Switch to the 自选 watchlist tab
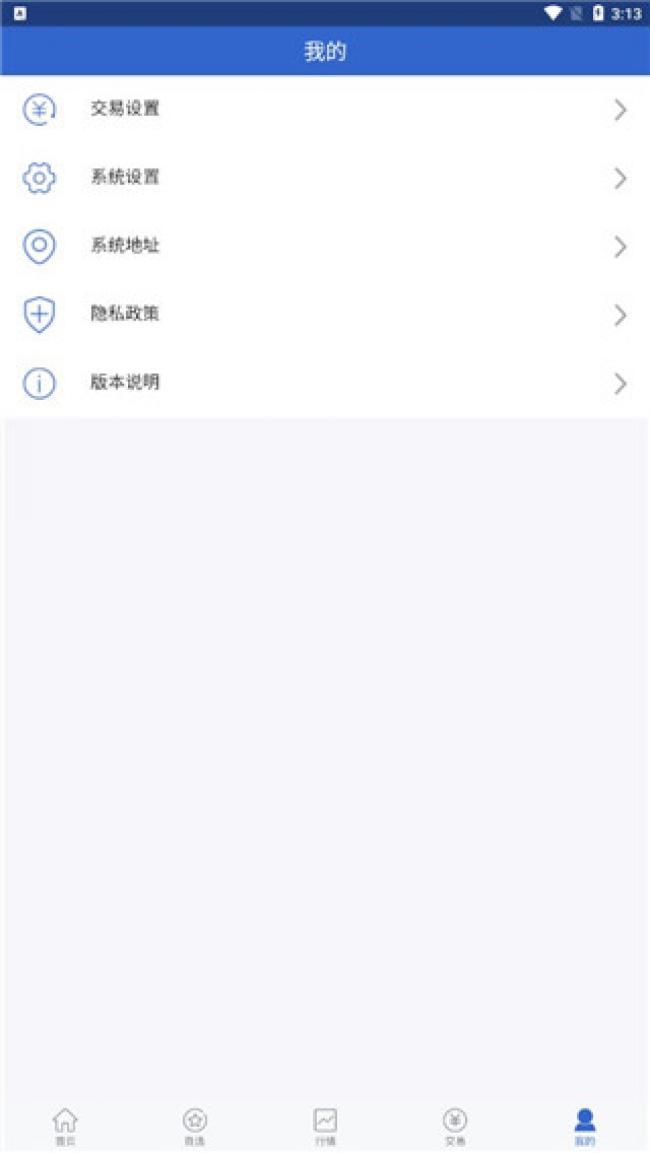This screenshot has height=1153, width=650. click(195, 1127)
